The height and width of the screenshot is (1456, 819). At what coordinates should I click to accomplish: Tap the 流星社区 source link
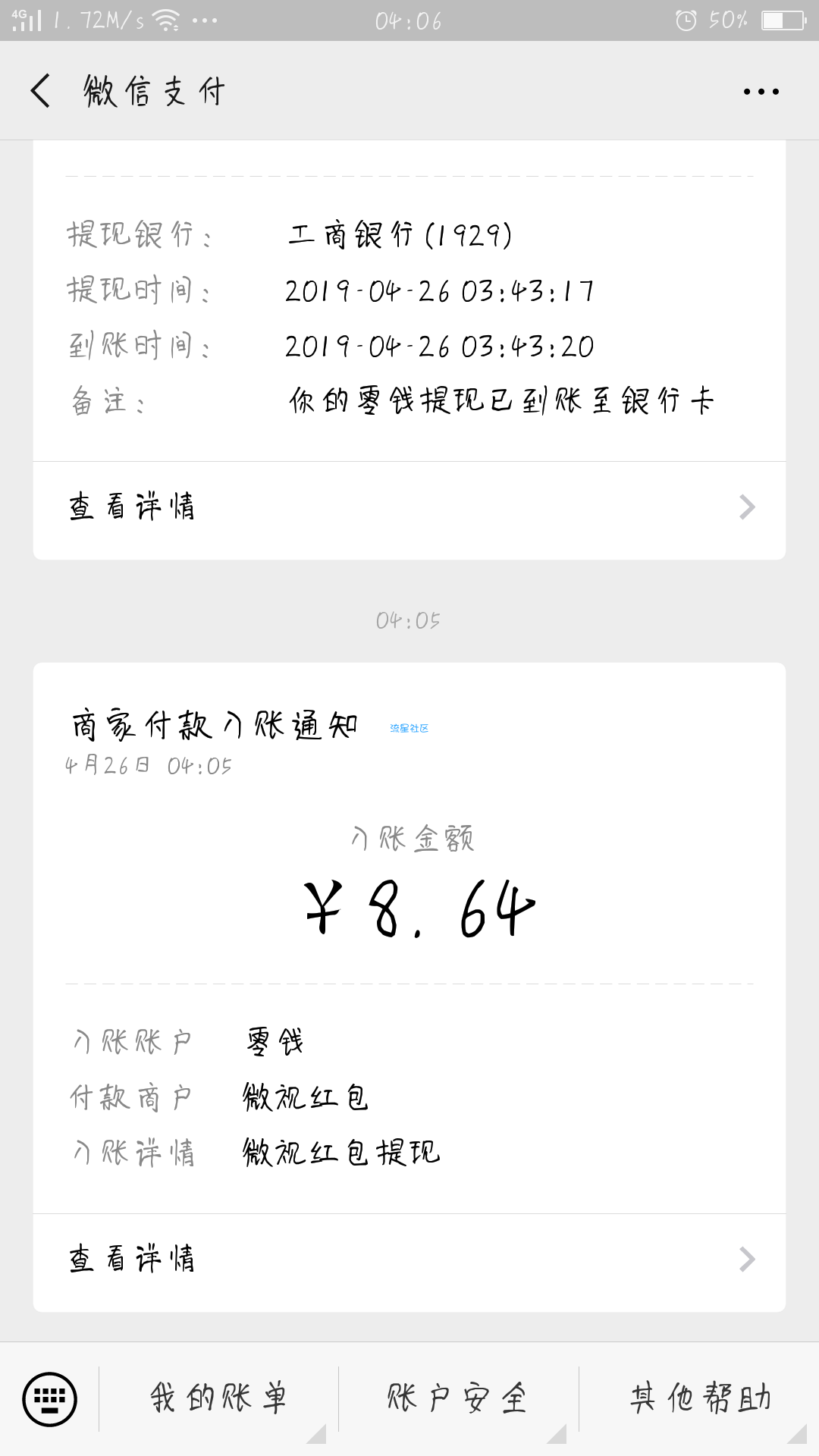click(x=409, y=728)
